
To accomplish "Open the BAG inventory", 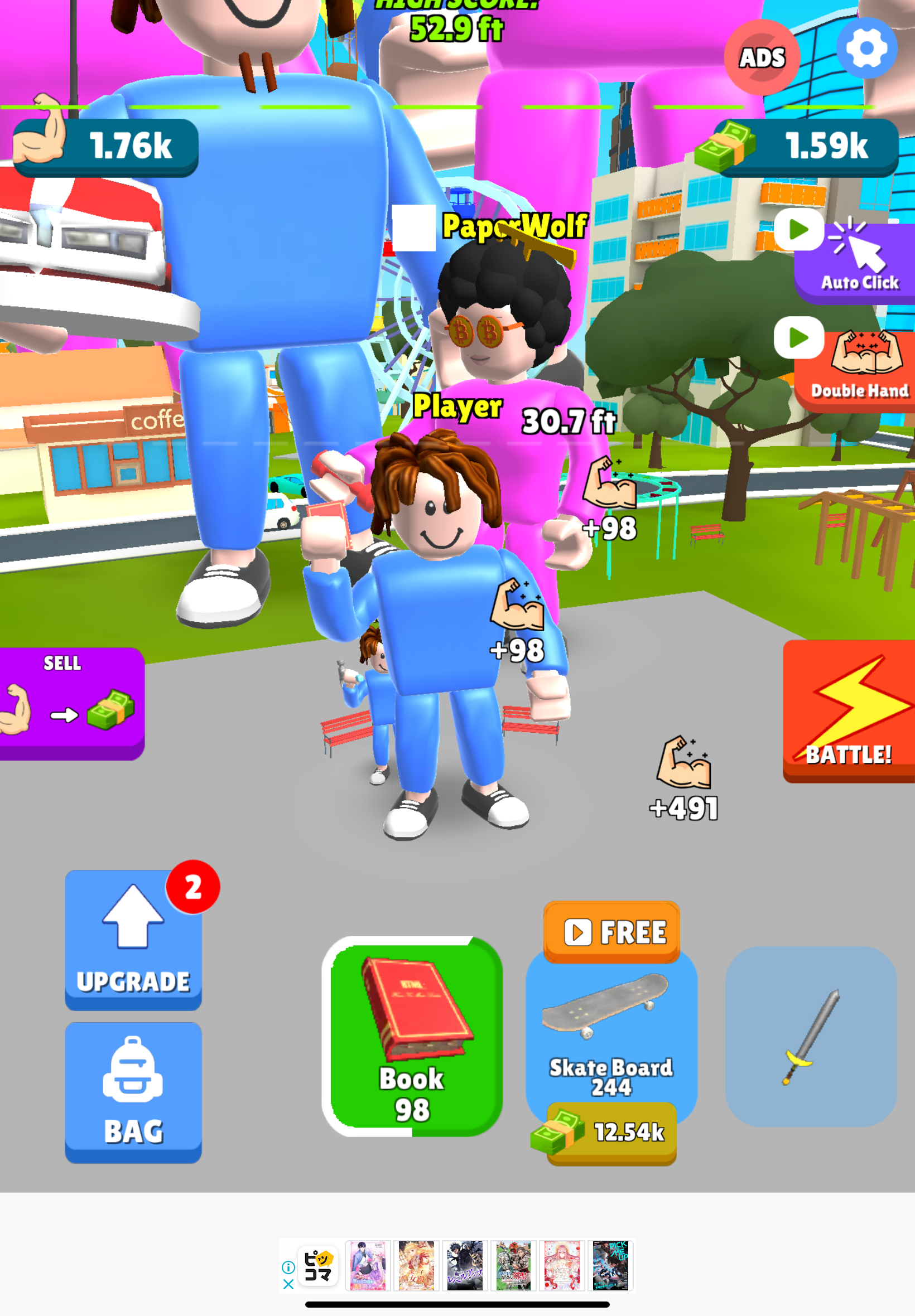I will (133, 1092).
